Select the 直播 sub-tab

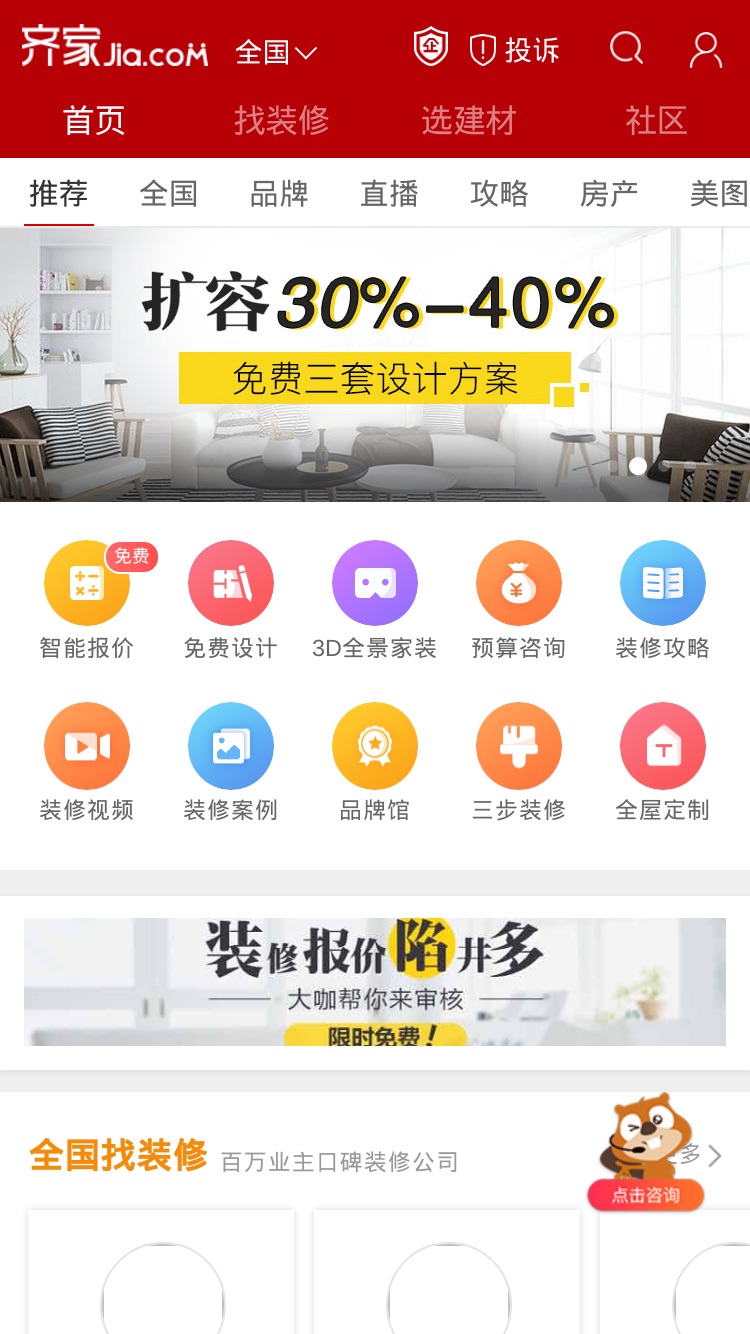(389, 193)
